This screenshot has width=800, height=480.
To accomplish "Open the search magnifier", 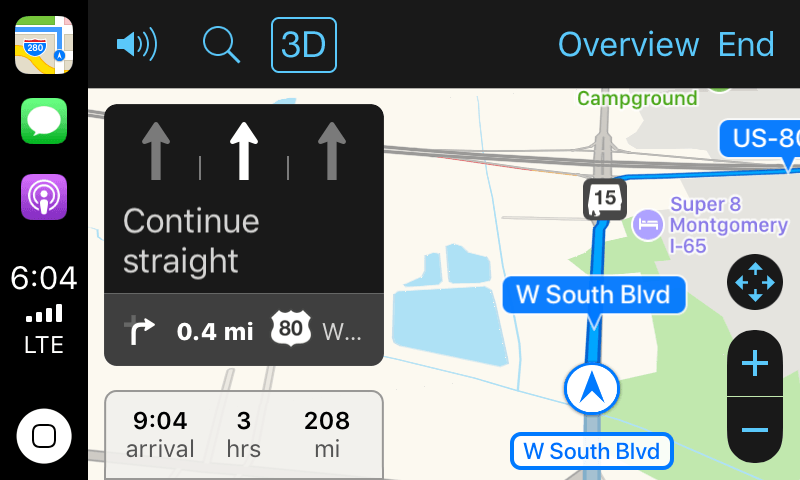I will [x=220, y=45].
